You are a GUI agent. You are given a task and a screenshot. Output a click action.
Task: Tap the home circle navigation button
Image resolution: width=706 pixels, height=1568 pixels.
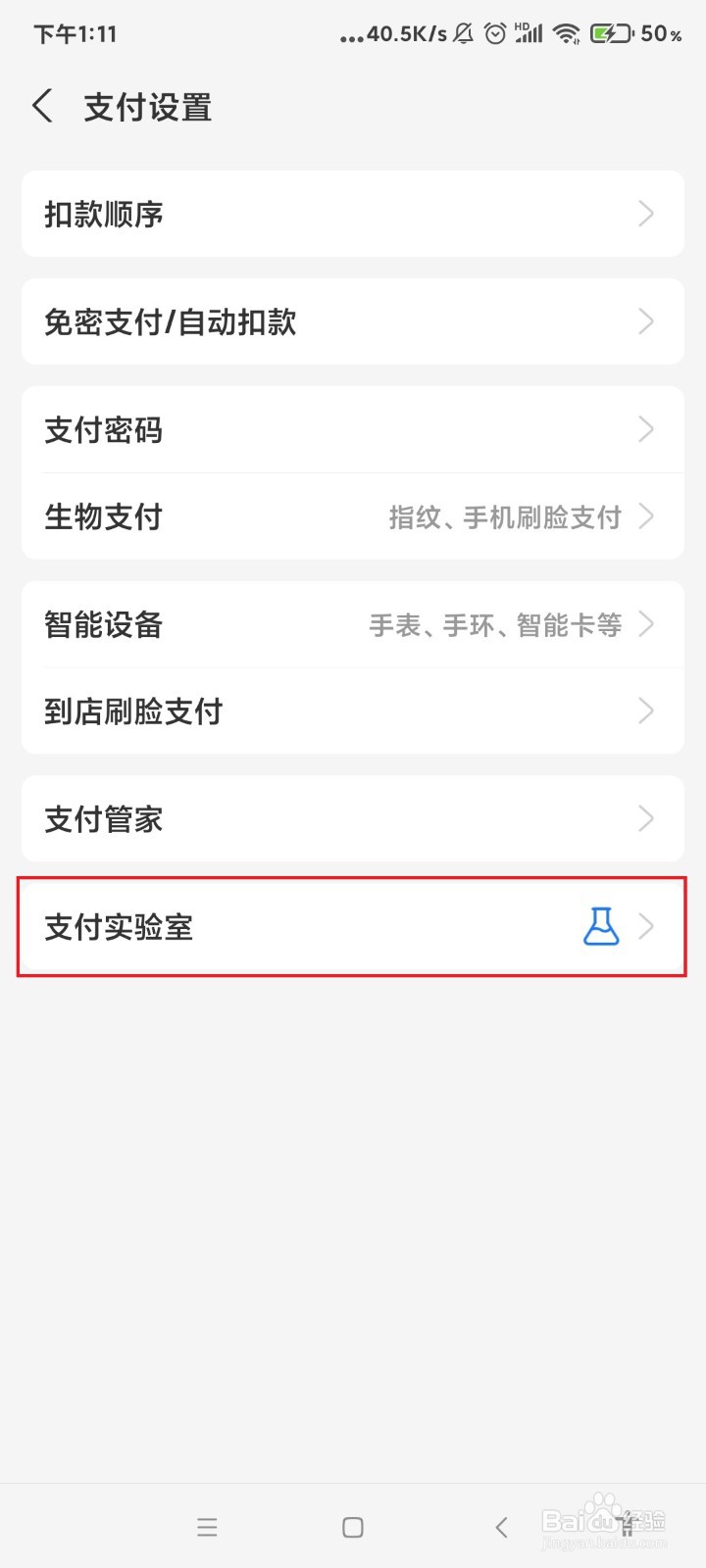[x=352, y=1526]
